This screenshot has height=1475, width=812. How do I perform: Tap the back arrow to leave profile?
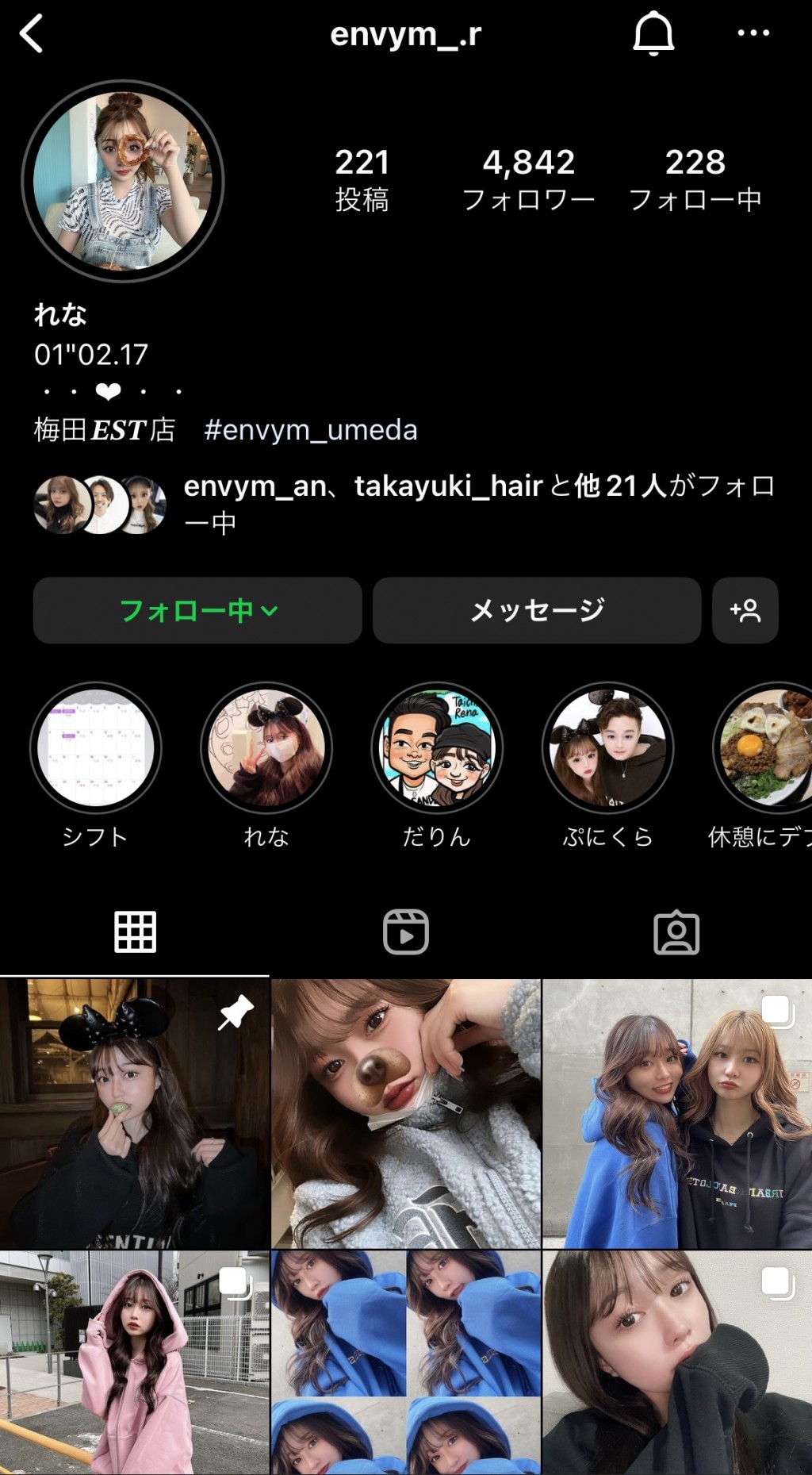[x=33, y=33]
